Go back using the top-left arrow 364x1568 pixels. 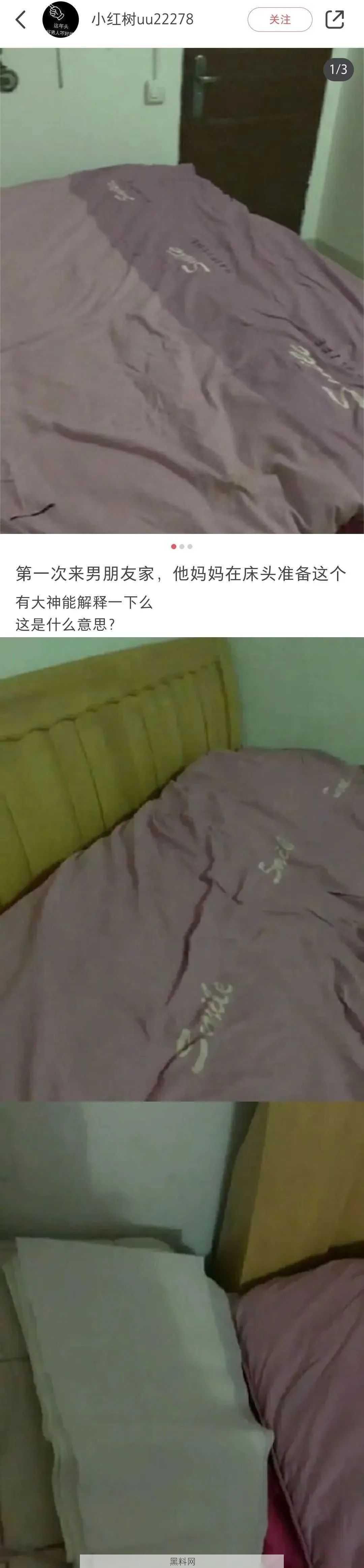20,20
